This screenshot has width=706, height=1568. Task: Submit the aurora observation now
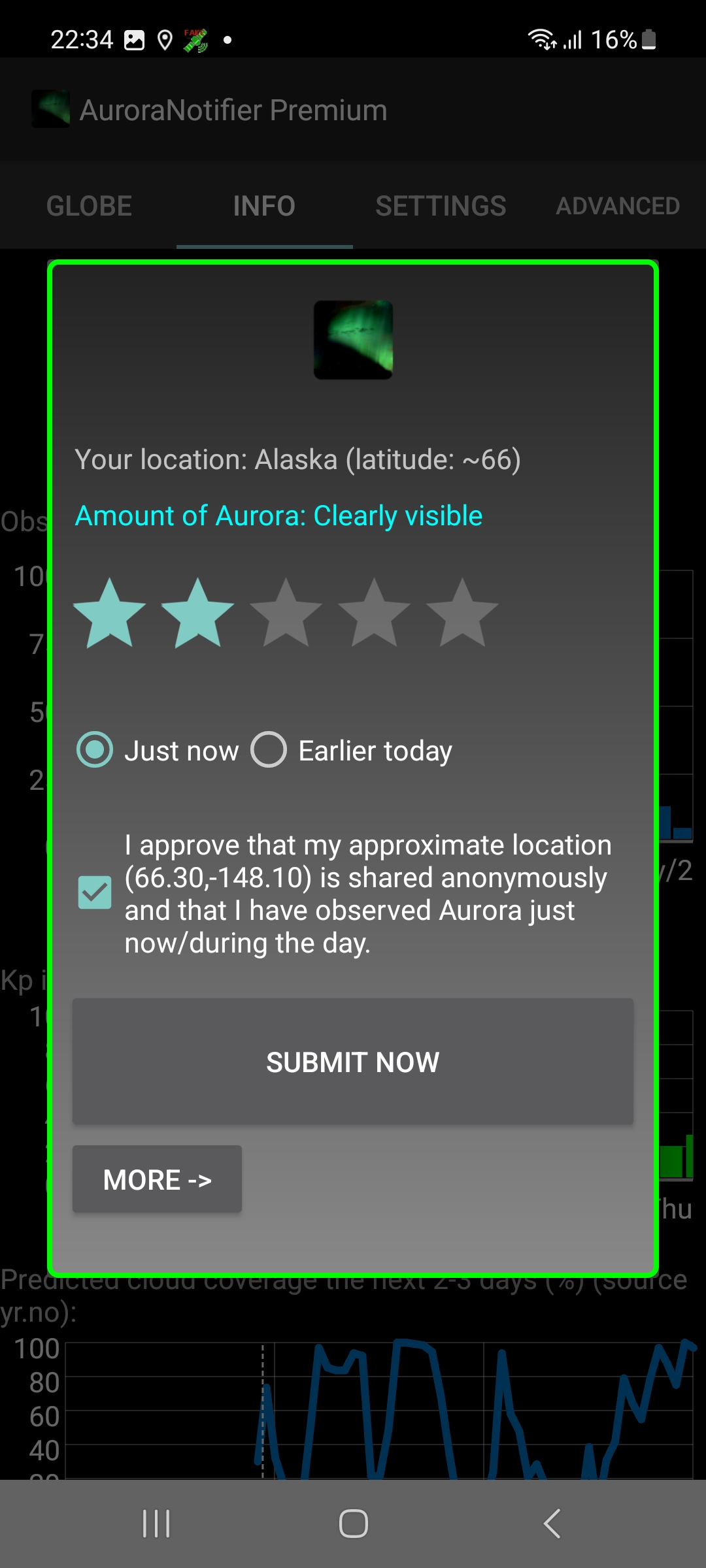pyautogui.click(x=353, y=1062)
